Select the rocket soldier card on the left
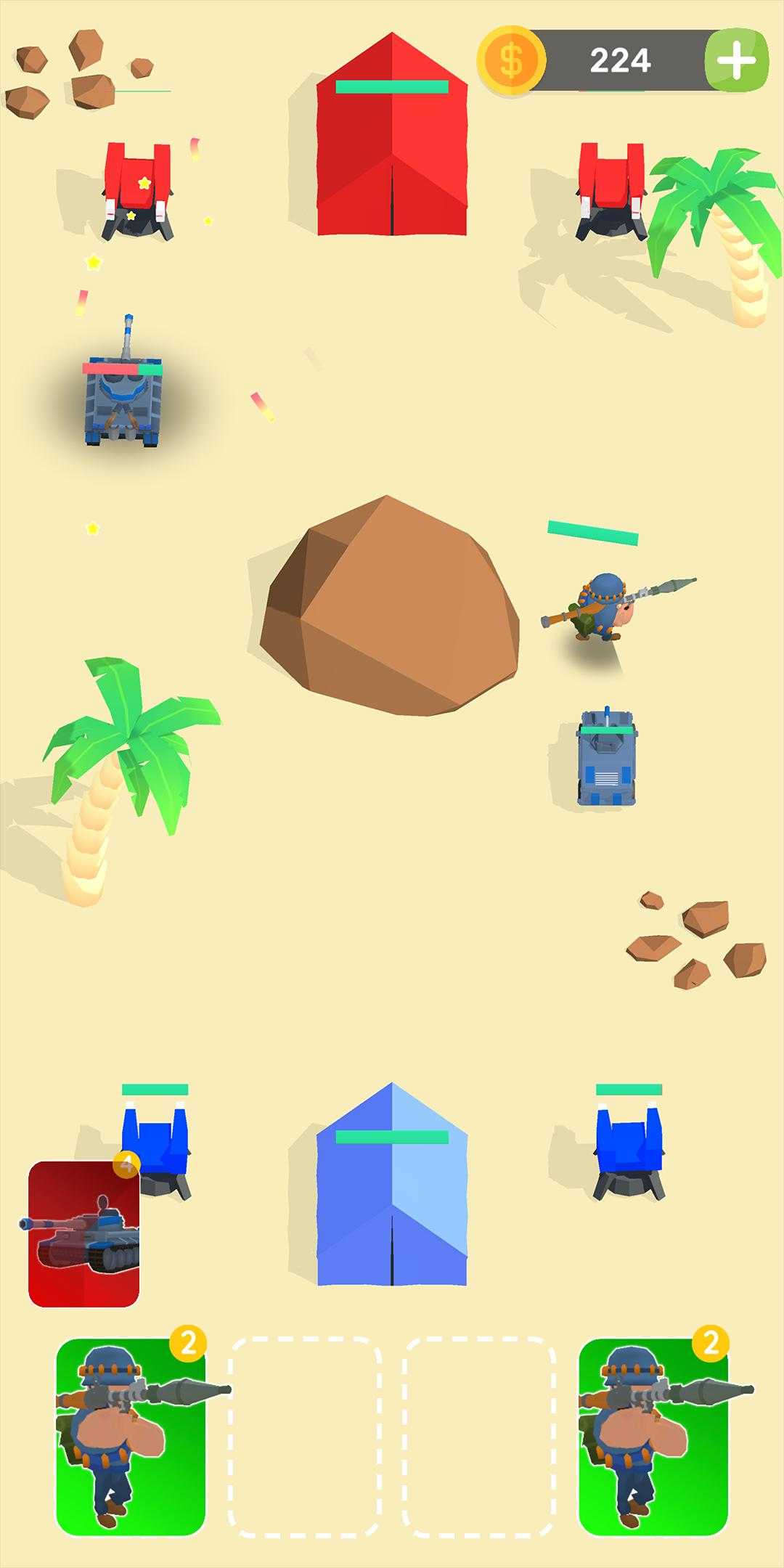 [131, 1437]
